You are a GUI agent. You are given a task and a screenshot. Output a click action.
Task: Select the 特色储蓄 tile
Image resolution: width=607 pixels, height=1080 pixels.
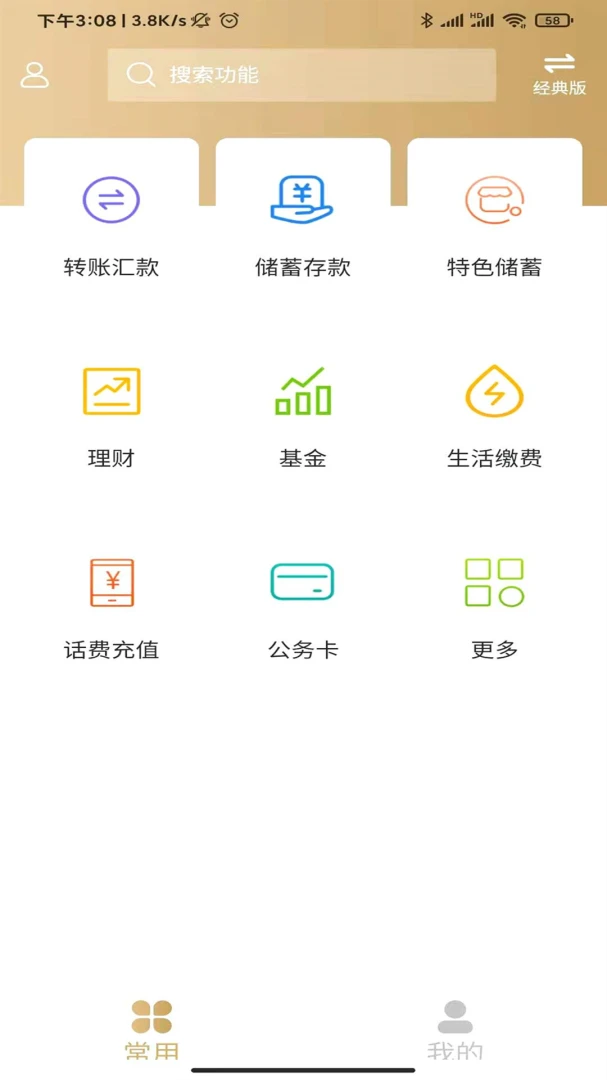[x=494, y=224]
